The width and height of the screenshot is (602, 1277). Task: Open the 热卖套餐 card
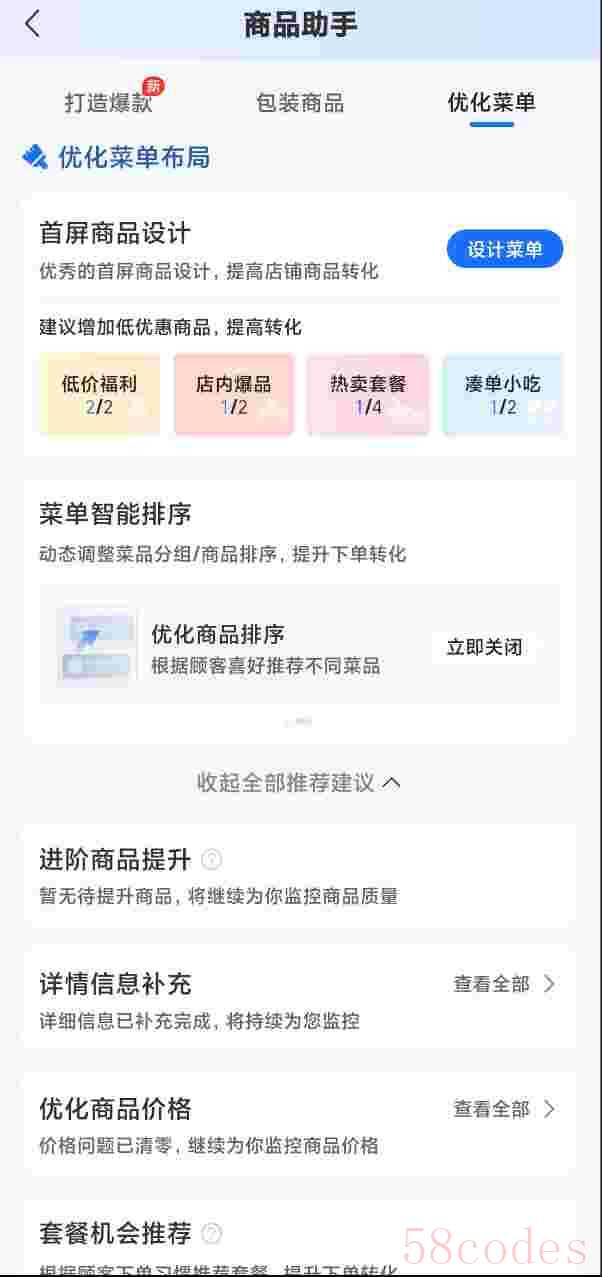click(368, 394)
